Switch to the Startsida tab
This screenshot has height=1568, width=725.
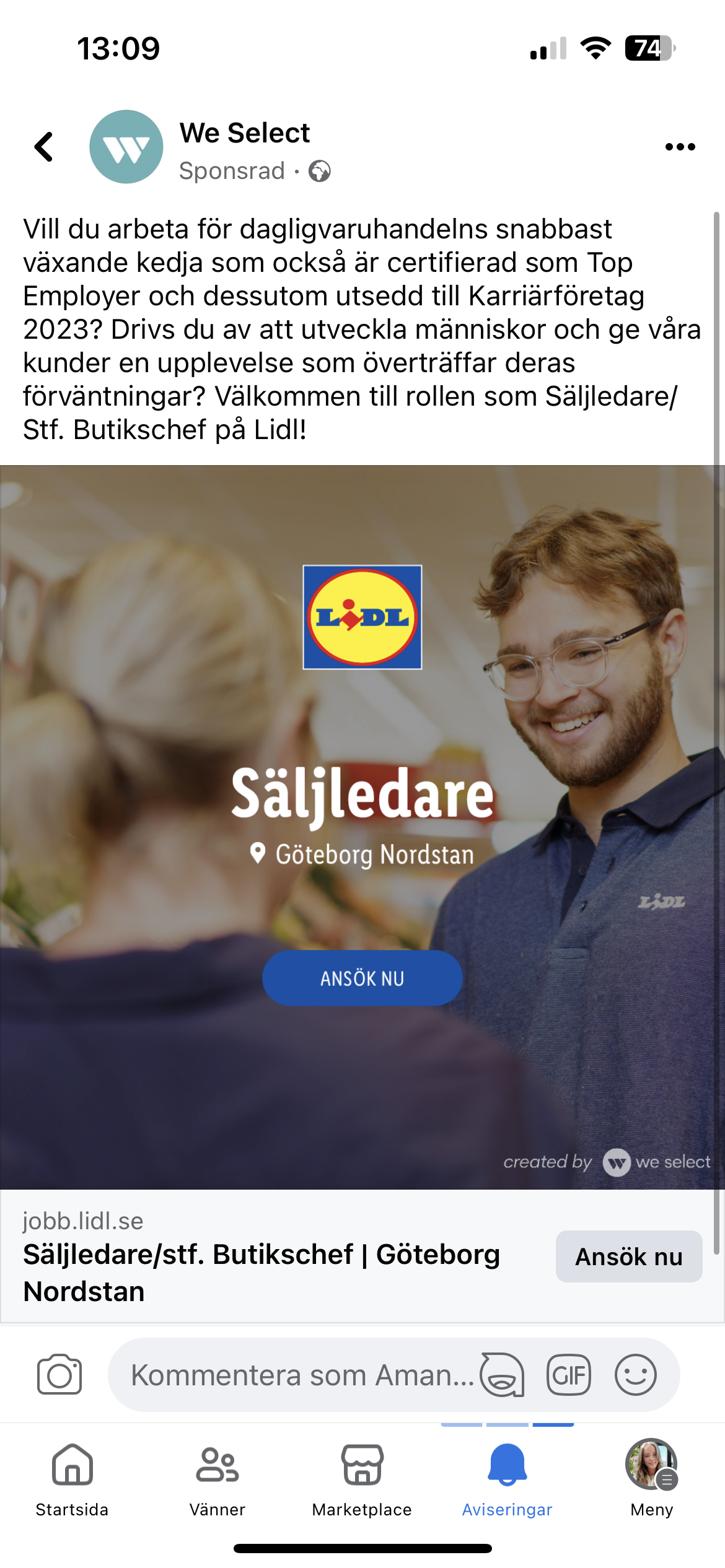(x=72, y=1480)
